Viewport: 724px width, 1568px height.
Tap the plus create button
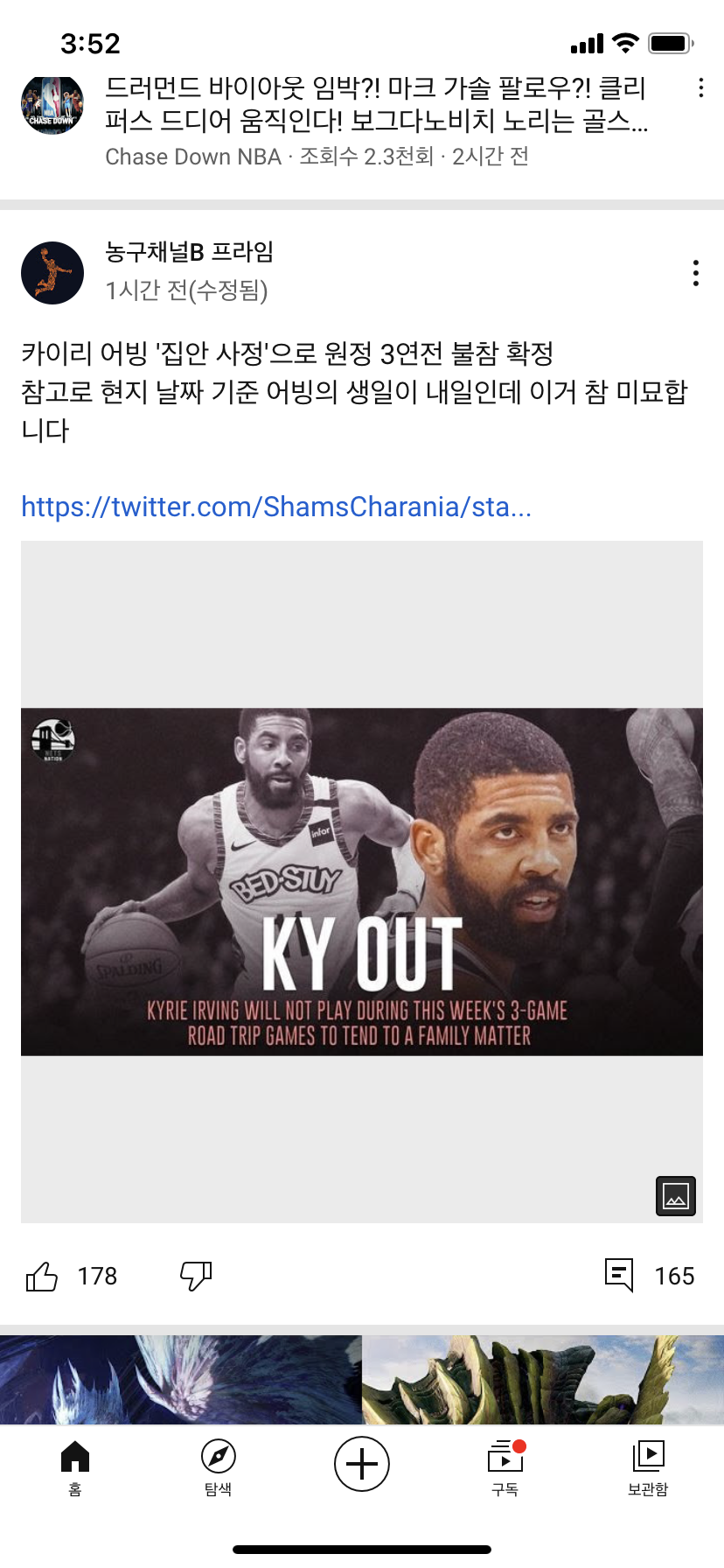362,1464
